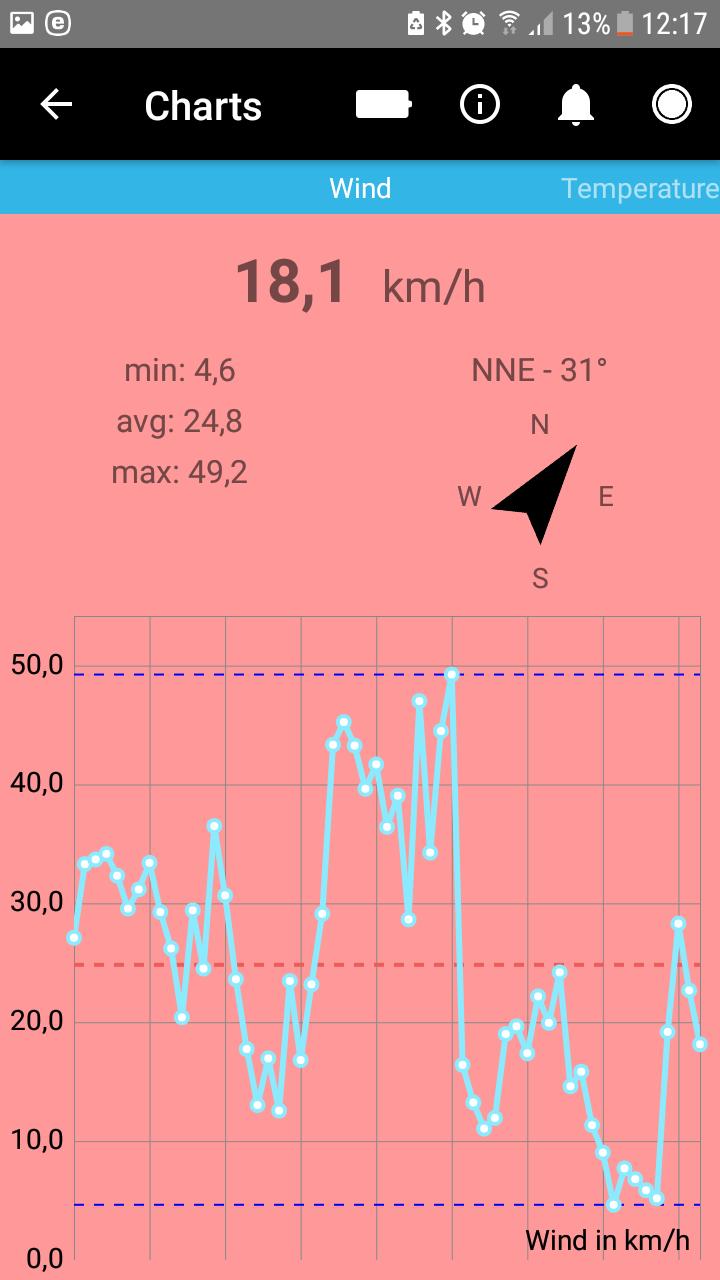Open the battery status icon
Image resolution: width=720 pixels, height=1280 pixels.
(383, 105)
